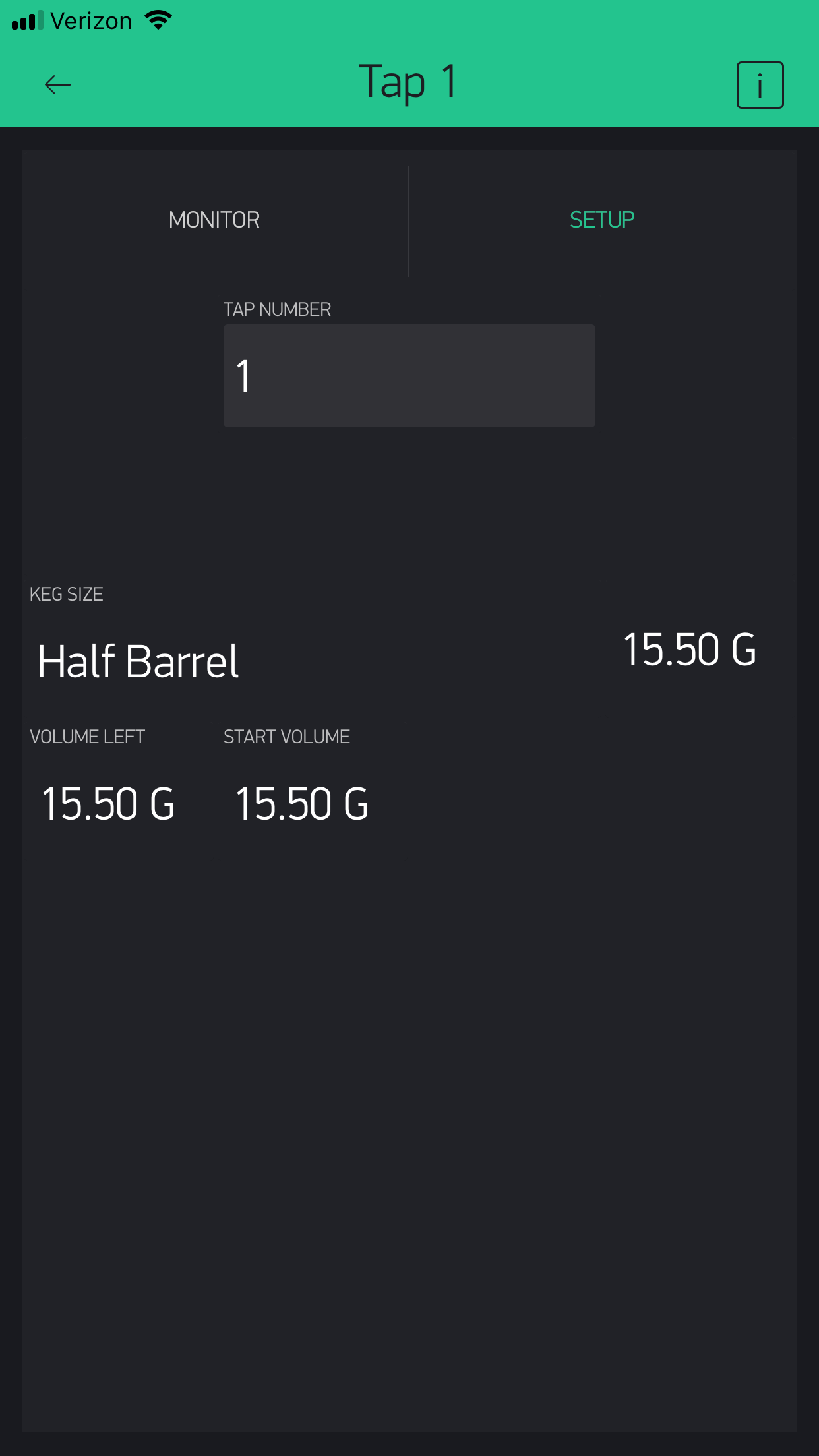Select the Start Volume value
Screen dimensions: 819x1456
(x=301, y=804)
